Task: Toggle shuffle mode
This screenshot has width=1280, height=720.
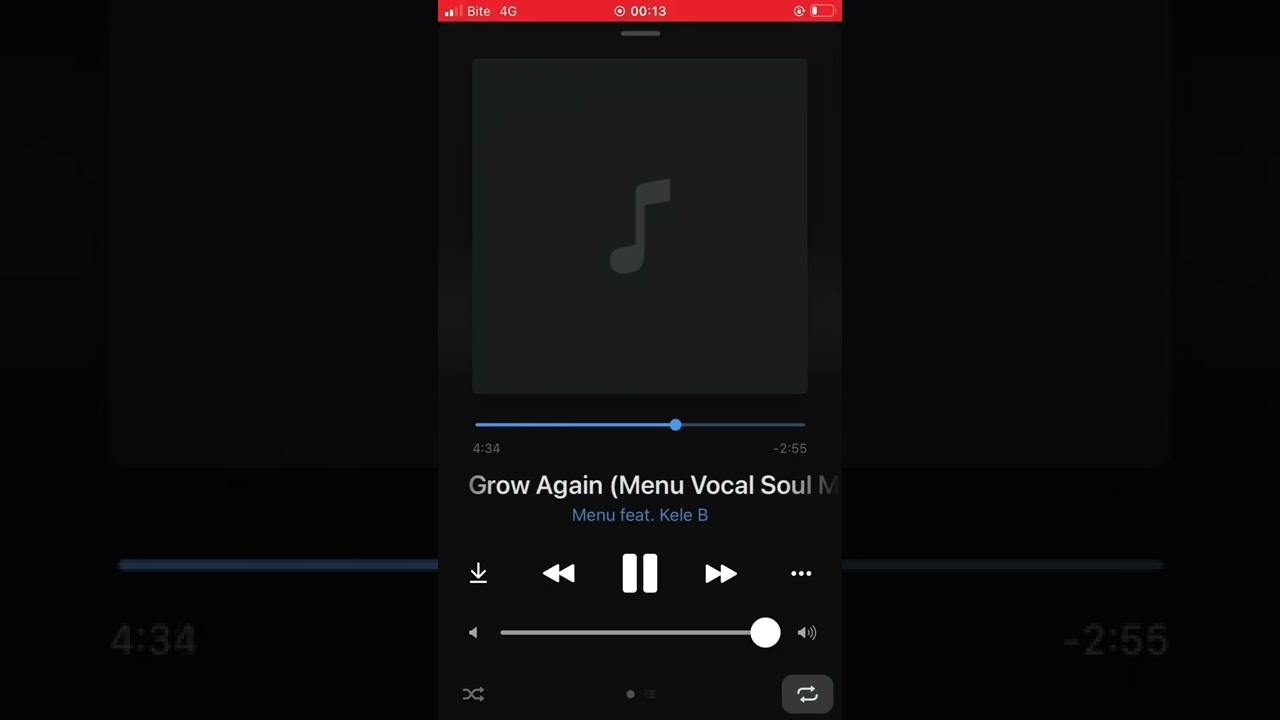Action: pos(473,694)
